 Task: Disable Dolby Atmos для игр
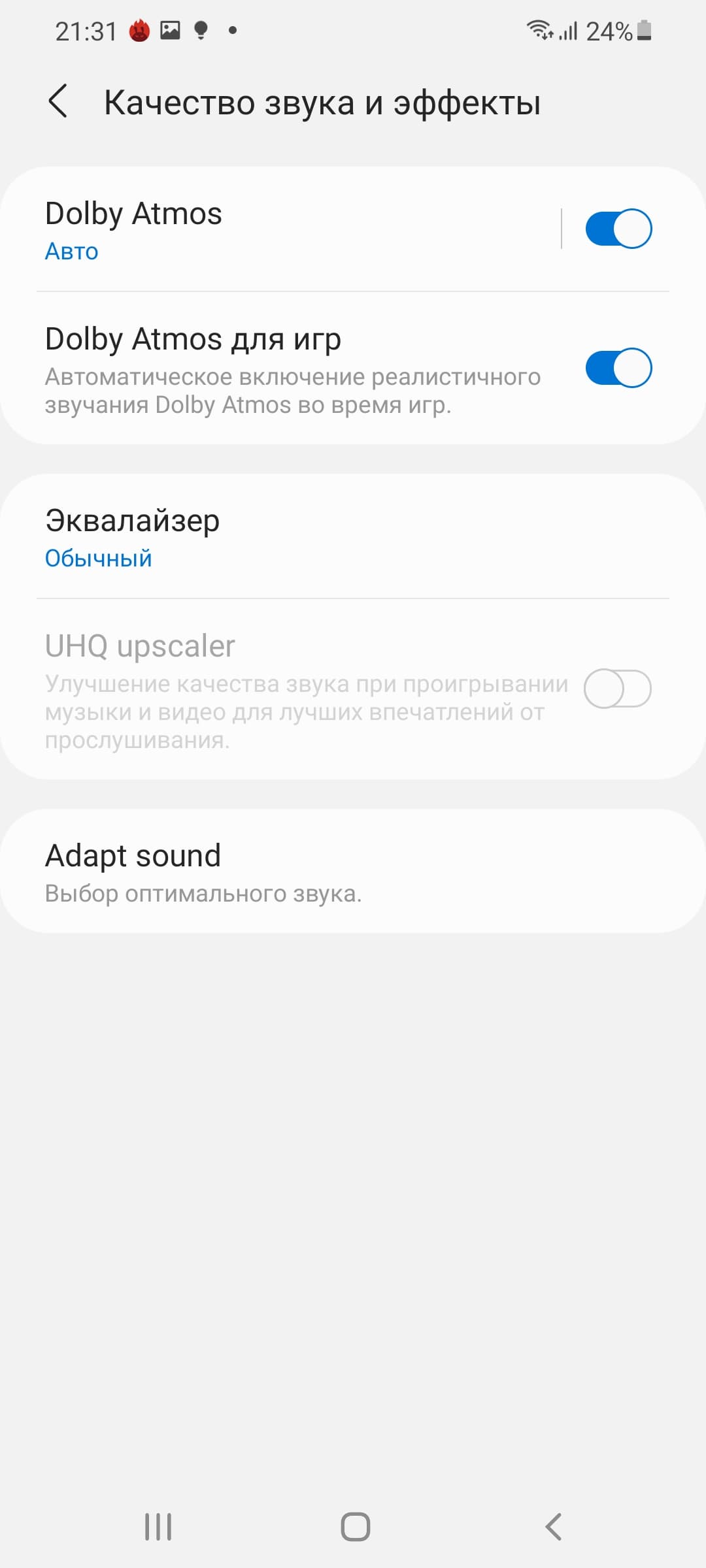tap(618, 368)
